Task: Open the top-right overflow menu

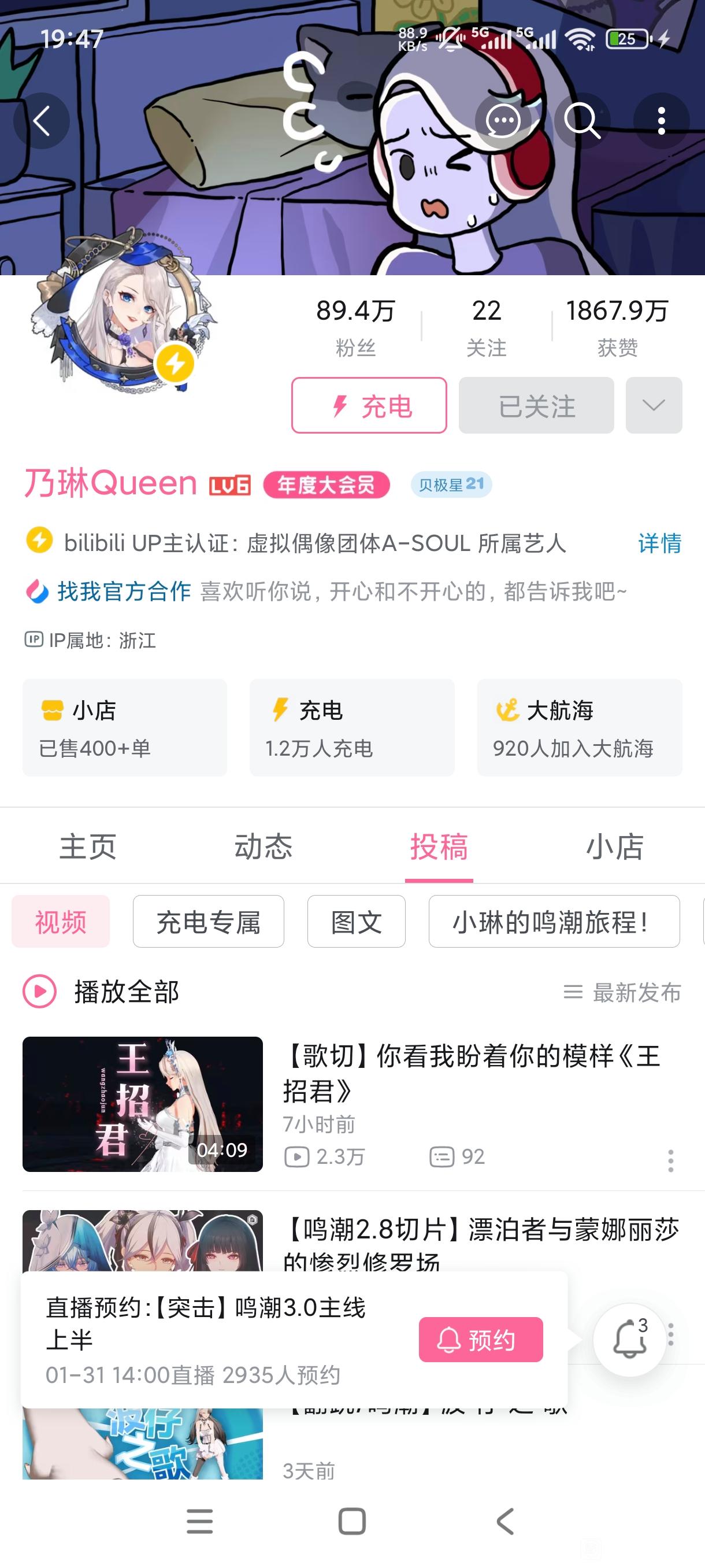Action: coord(661,120)
